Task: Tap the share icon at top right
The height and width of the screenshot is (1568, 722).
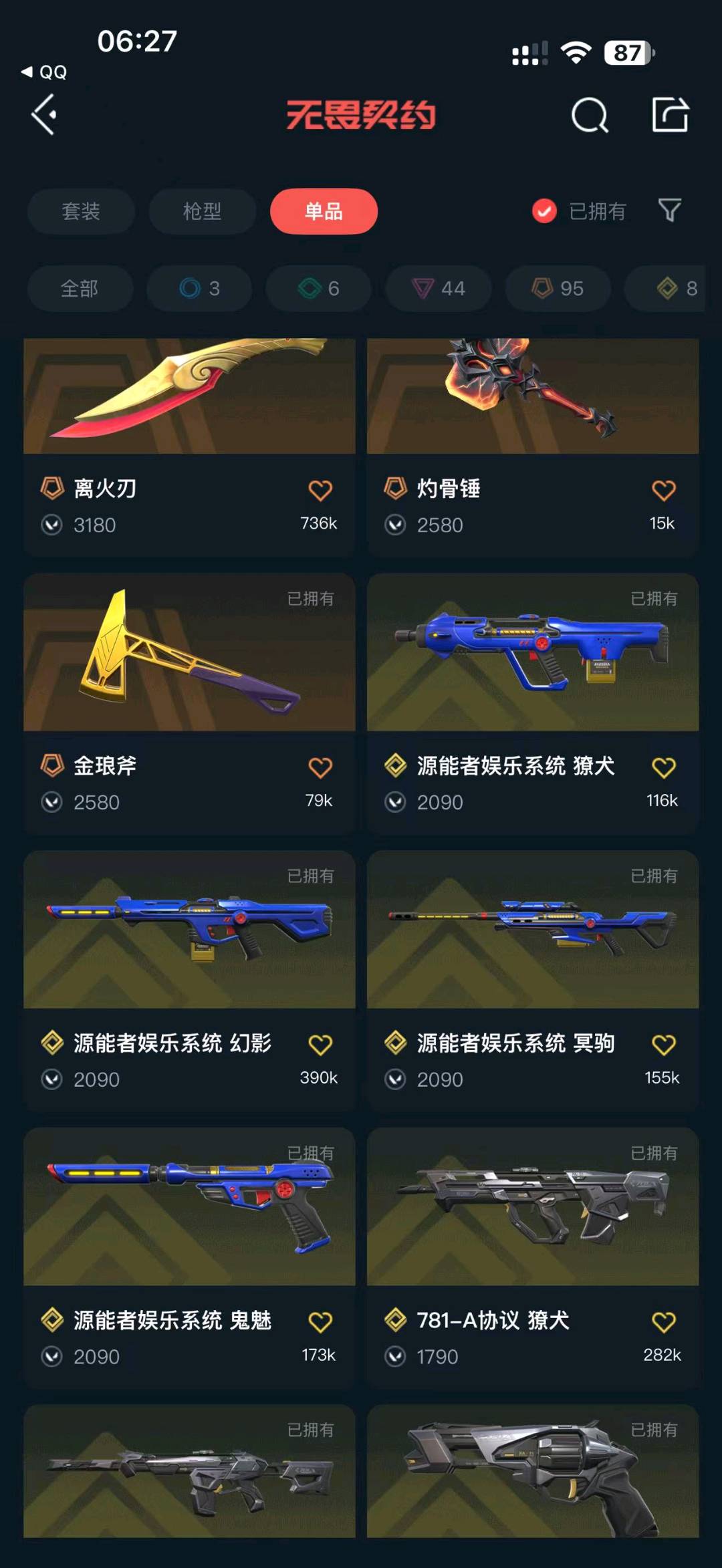Action: click(670, 115)
